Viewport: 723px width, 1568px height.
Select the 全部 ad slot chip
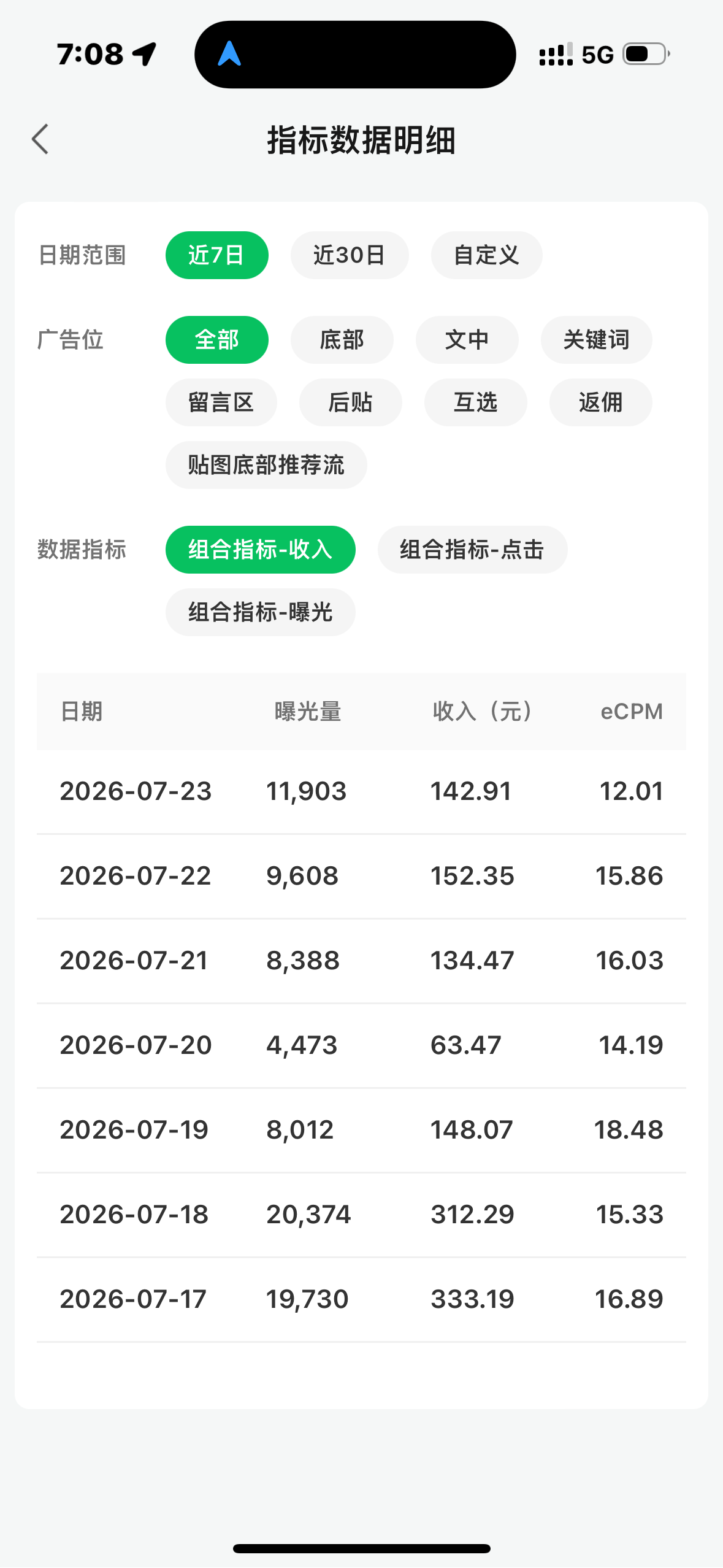[x=216, y=340]
